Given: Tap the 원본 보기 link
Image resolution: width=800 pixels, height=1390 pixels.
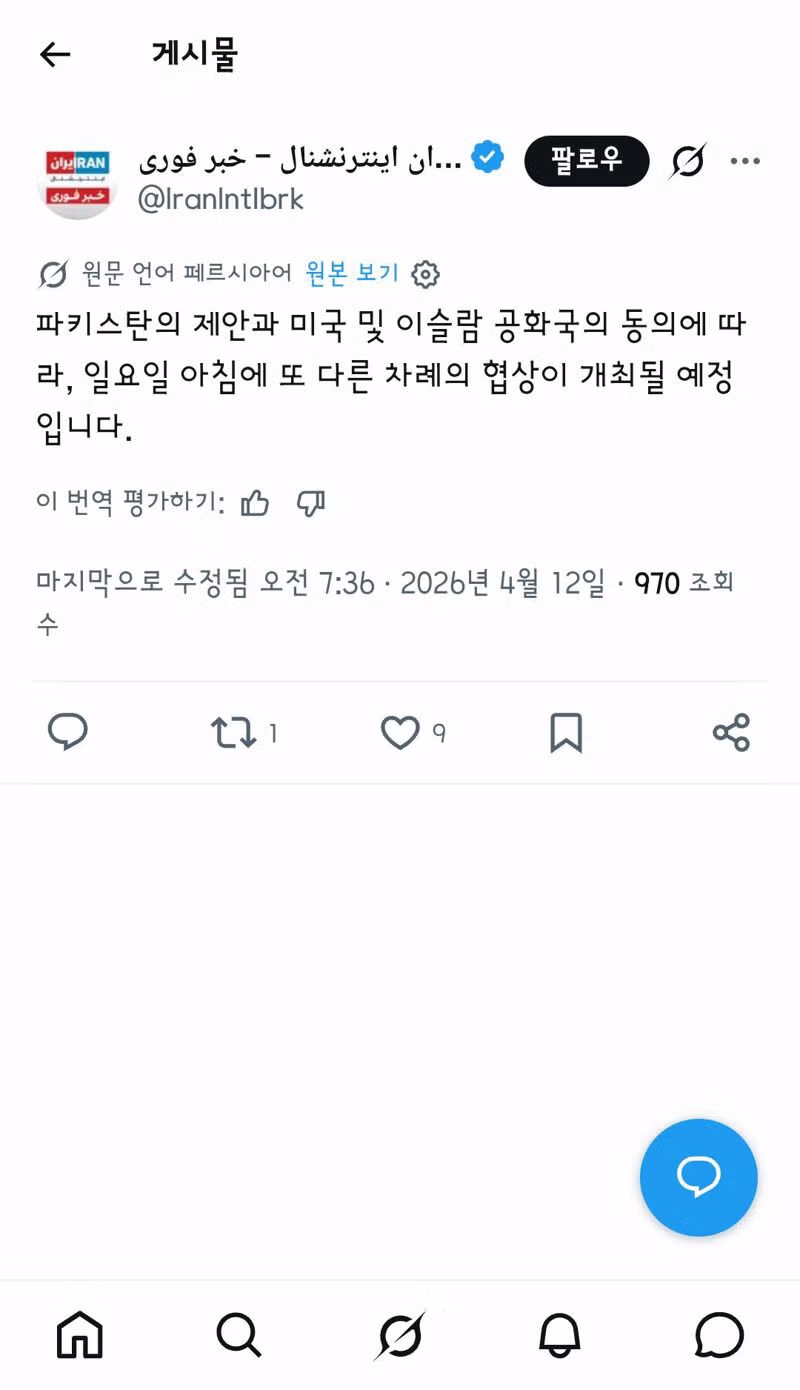Looking at the screenshot, I should click(352, 273).
